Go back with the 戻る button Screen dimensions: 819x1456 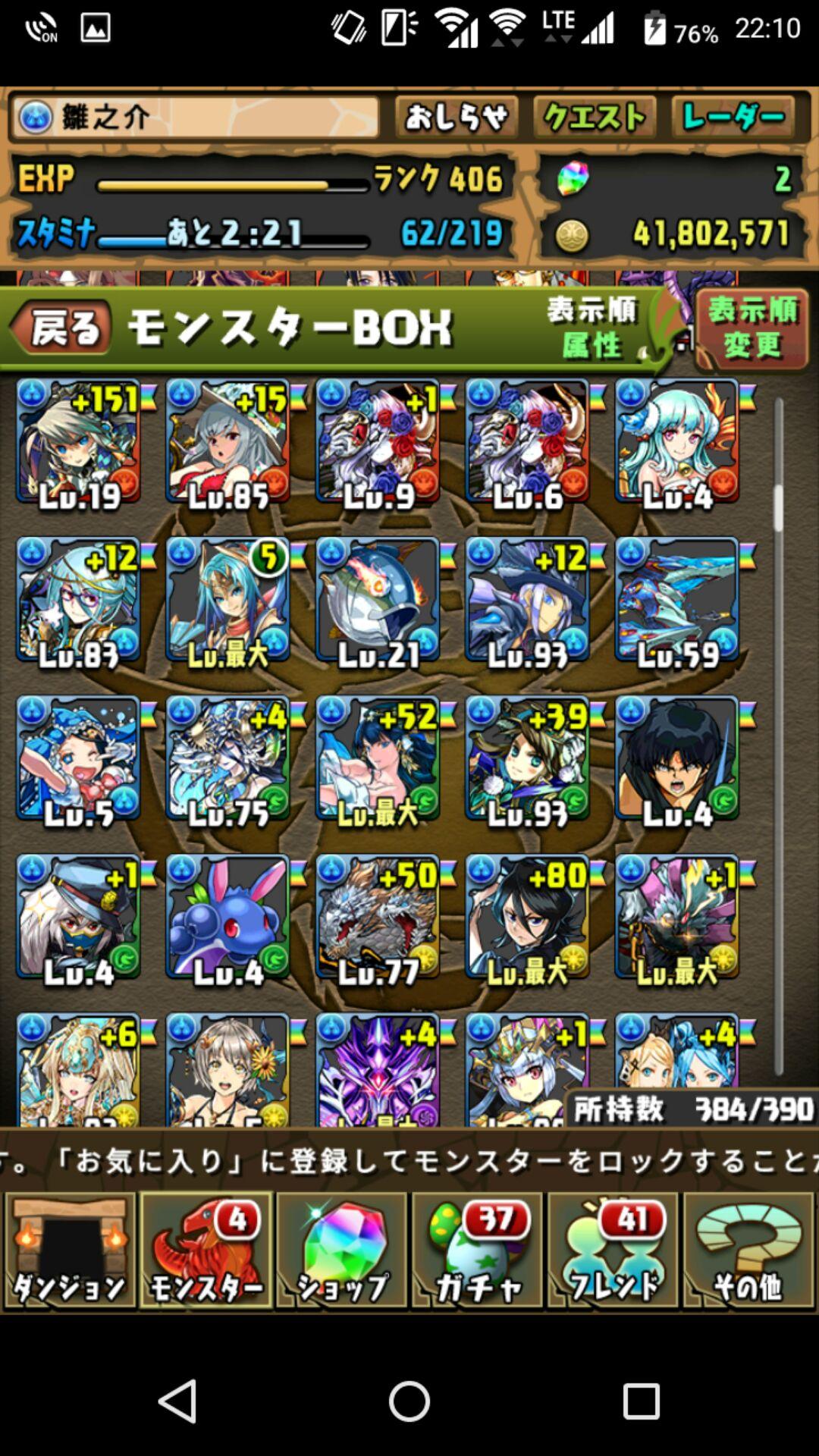[x=62, y=329]
